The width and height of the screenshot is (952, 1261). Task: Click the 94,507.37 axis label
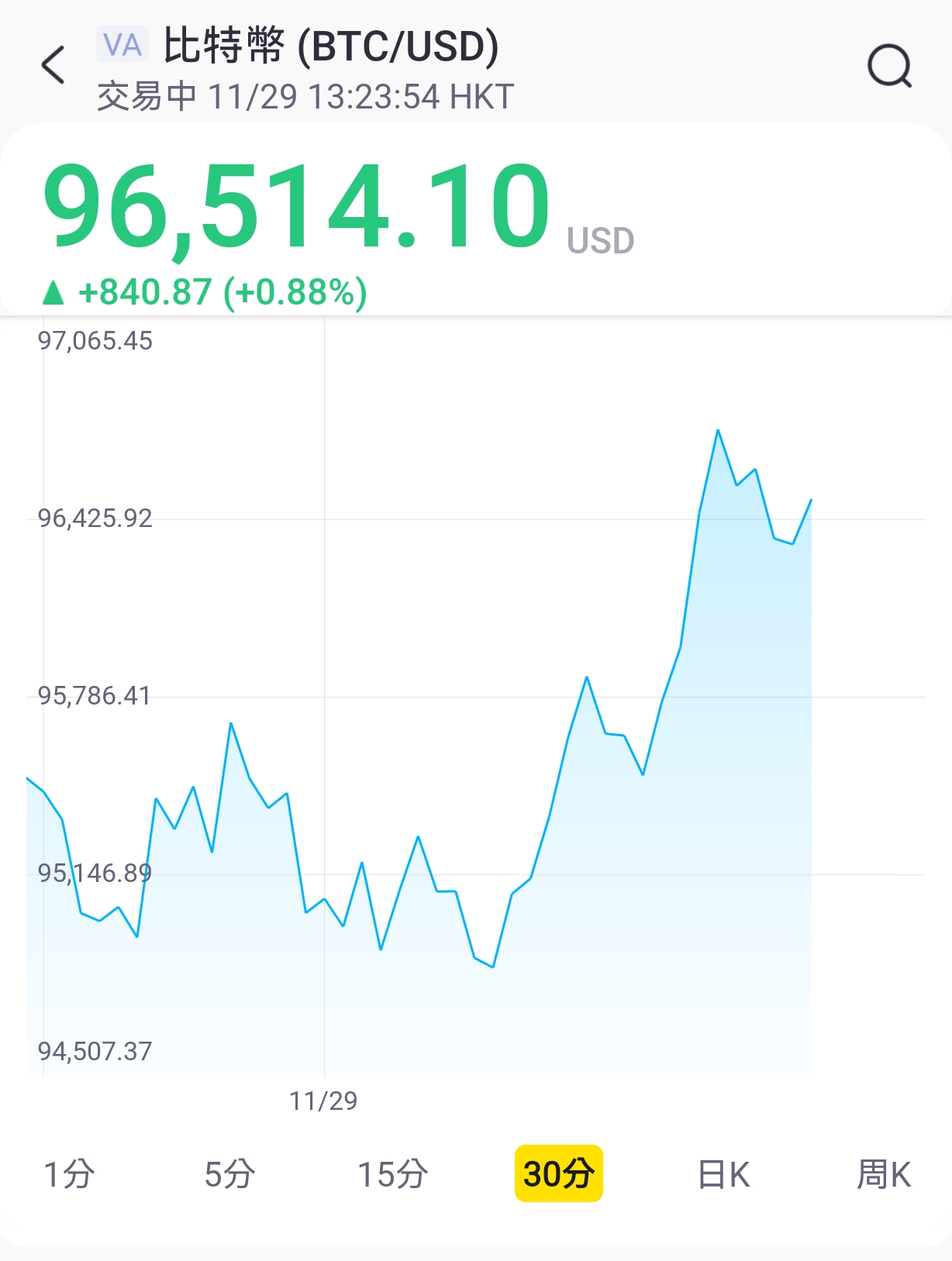click(x=96, y=1052)
